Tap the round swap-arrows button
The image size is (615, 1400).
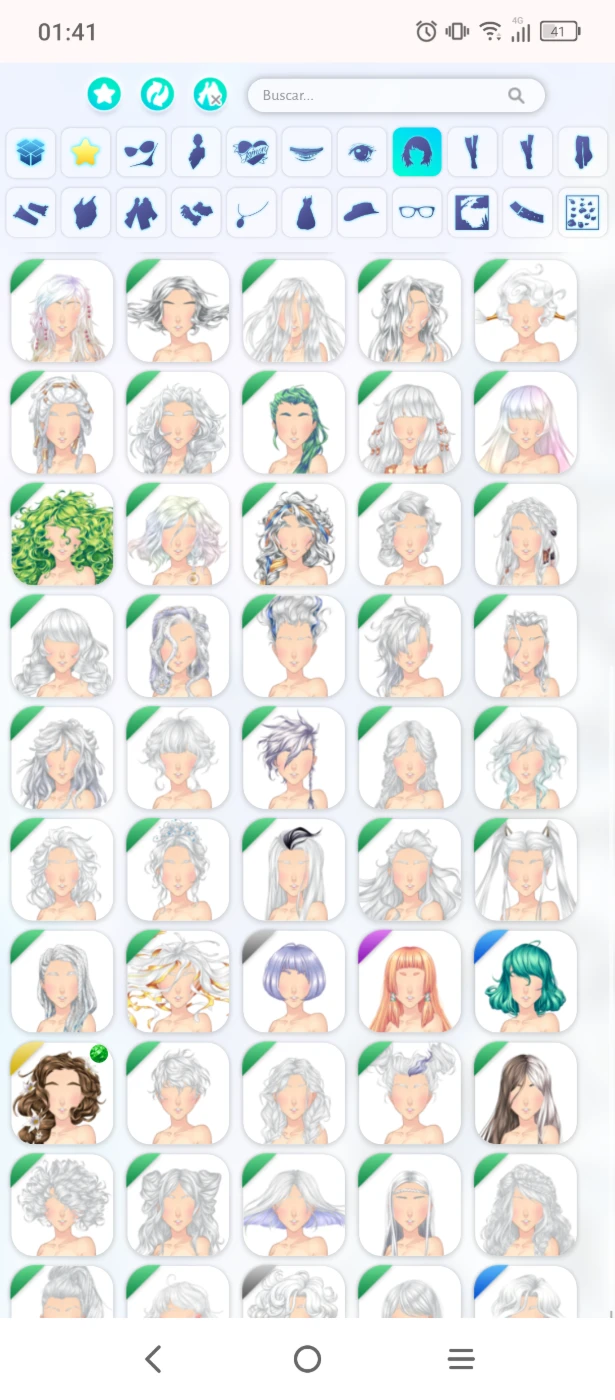coord(157,94)
